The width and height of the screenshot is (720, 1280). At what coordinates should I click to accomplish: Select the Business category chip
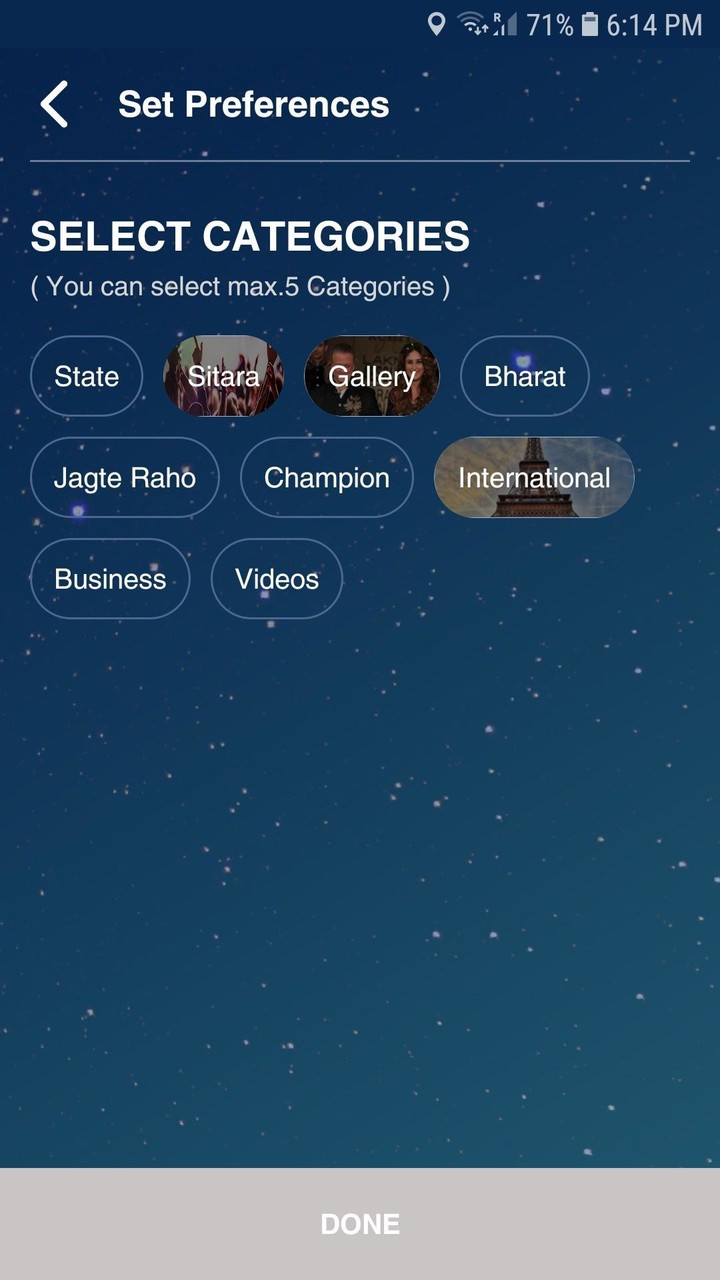tap(110, 579)
